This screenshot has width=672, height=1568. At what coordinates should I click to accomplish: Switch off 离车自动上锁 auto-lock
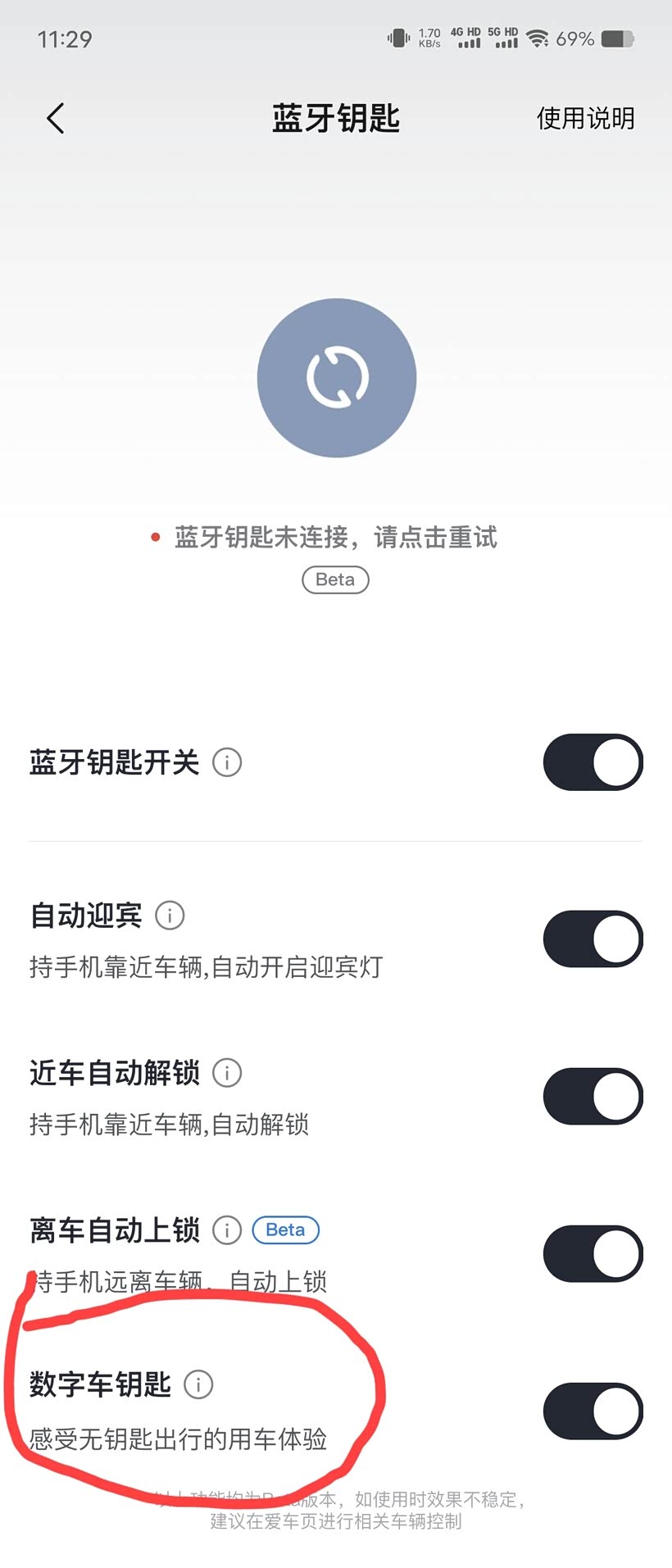(x=592, y=1252)
